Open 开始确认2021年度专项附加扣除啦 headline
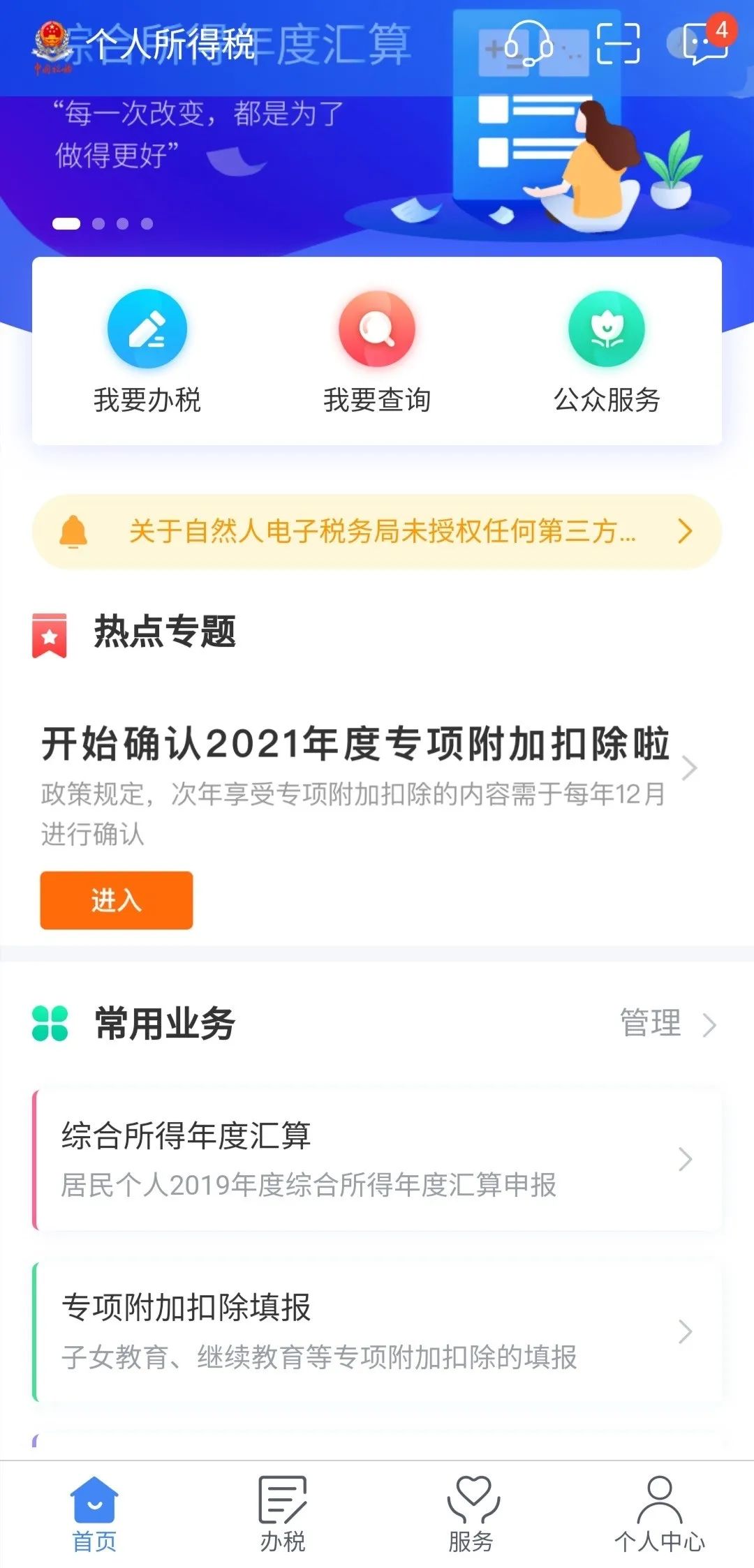This screenshot has width=754, height=1568. point(356,745)
